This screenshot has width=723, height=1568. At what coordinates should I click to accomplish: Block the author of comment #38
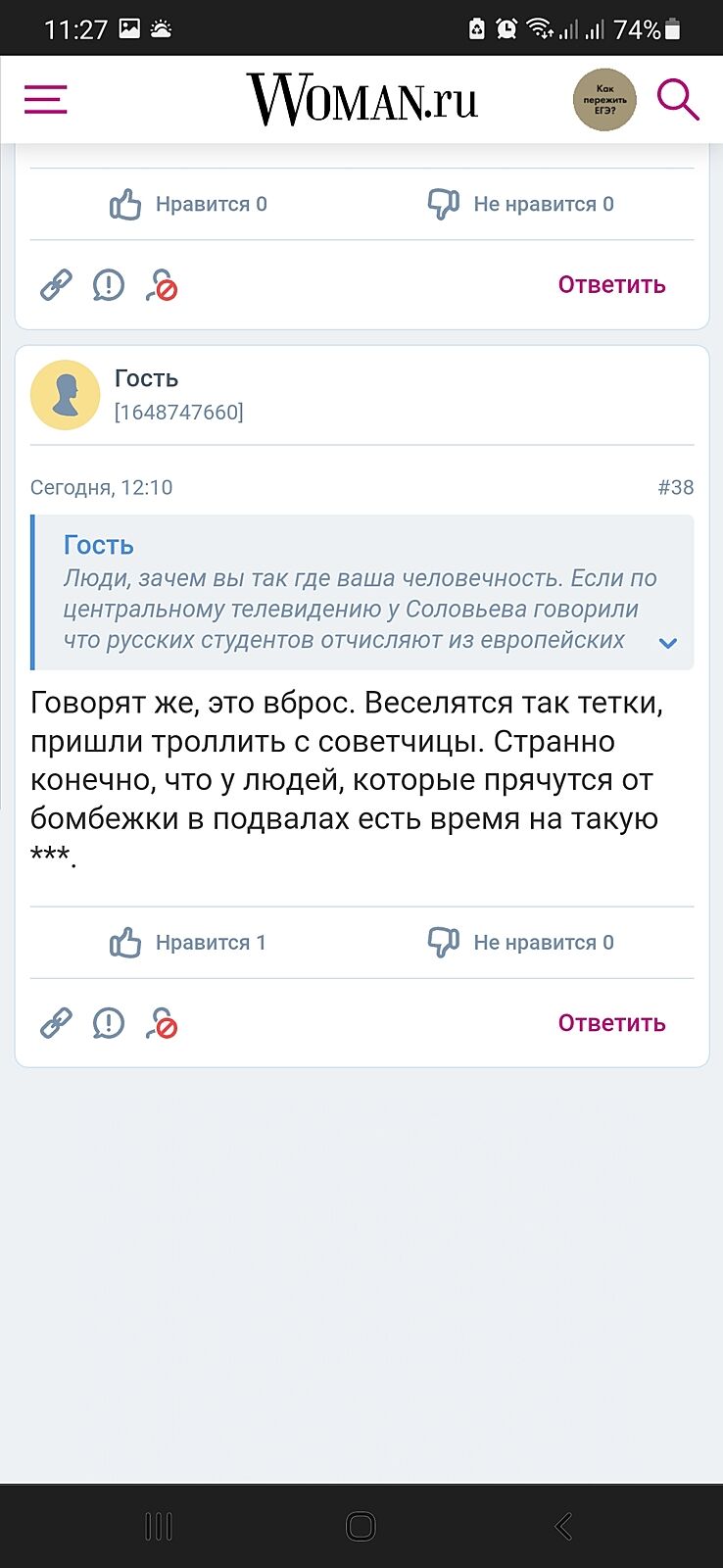pos(162,1023)
